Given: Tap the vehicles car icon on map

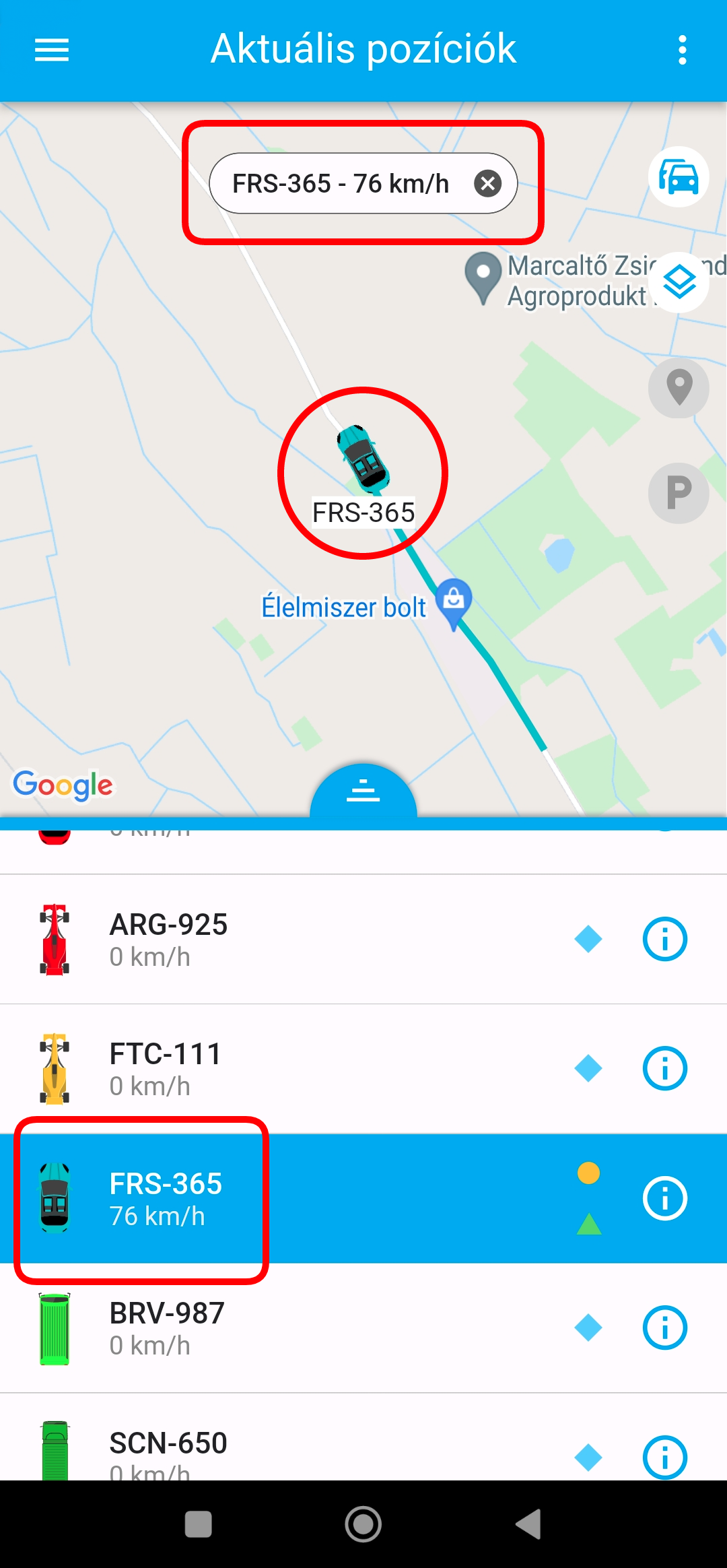Looking at the screenshot, I should coord(679,177).
